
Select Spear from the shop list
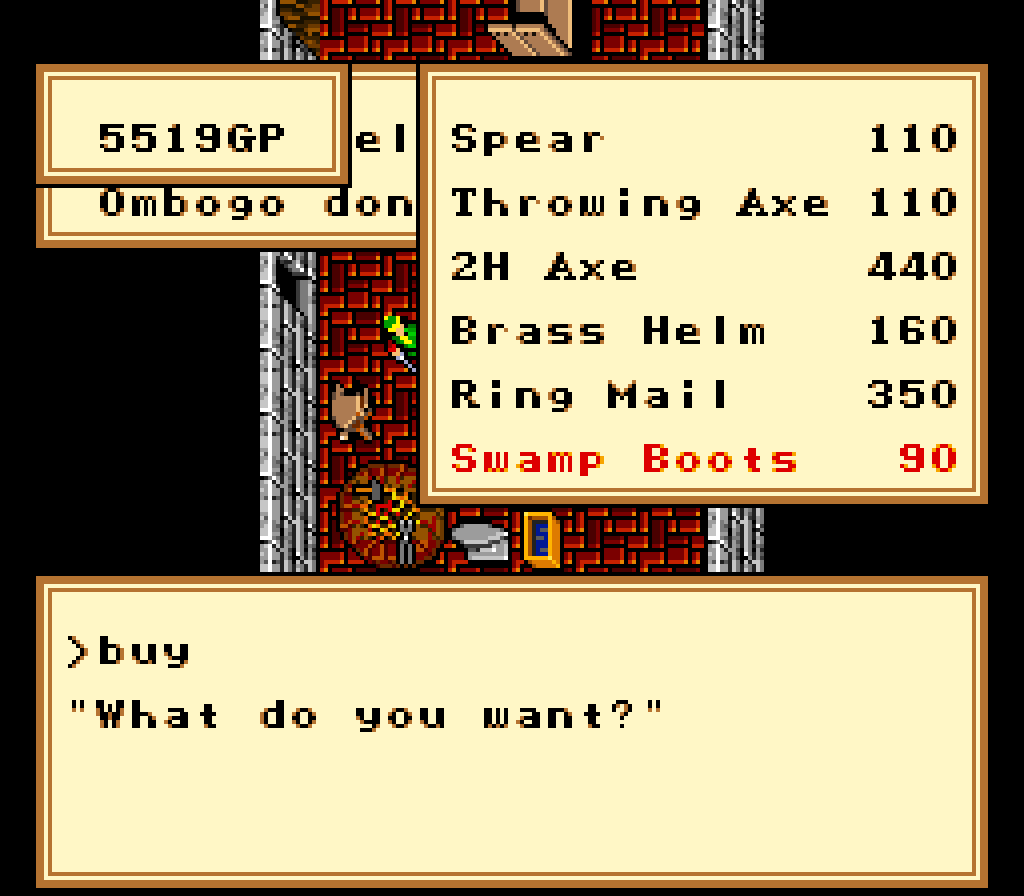(528, 139)
